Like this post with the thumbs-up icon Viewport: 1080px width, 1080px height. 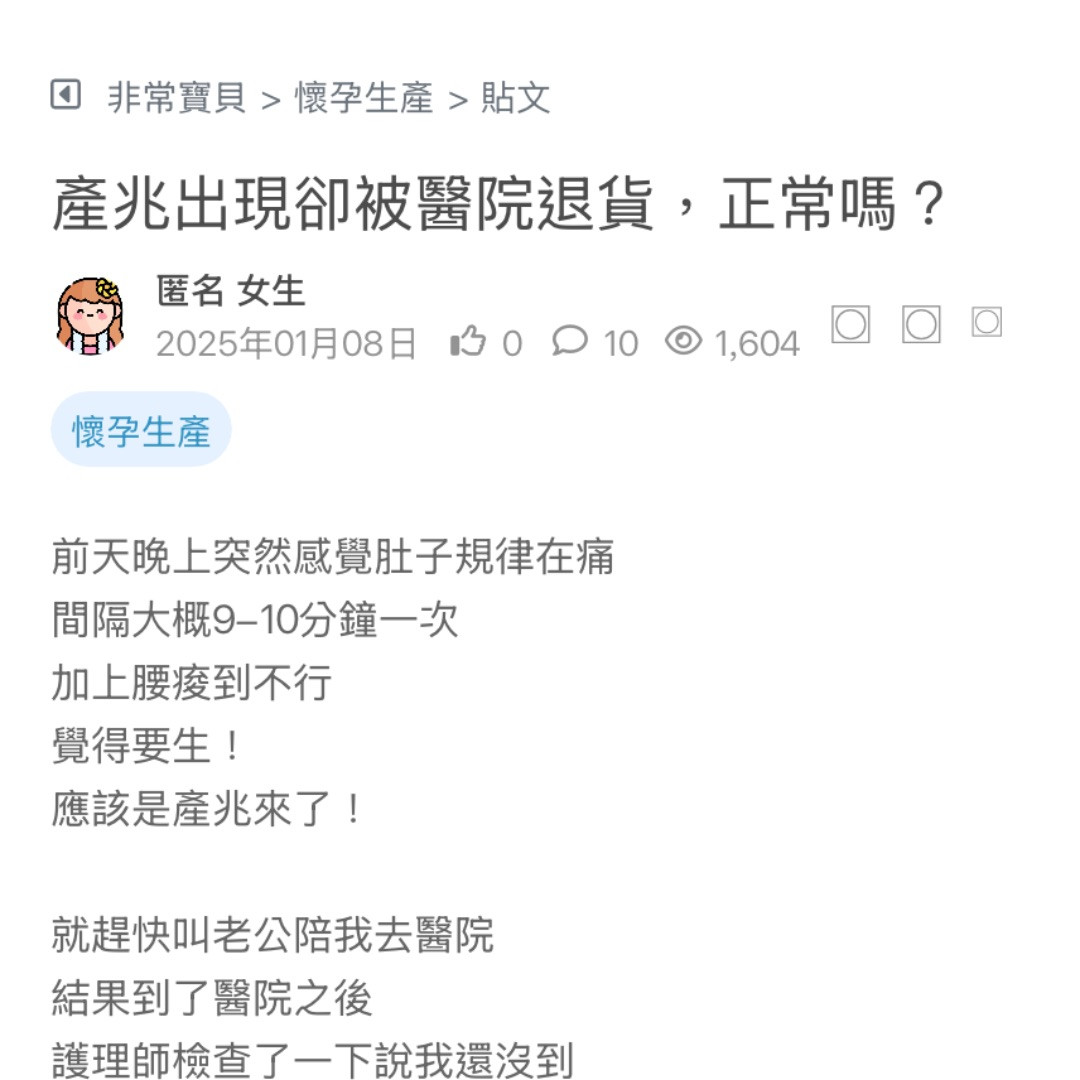tap(467, 342)
